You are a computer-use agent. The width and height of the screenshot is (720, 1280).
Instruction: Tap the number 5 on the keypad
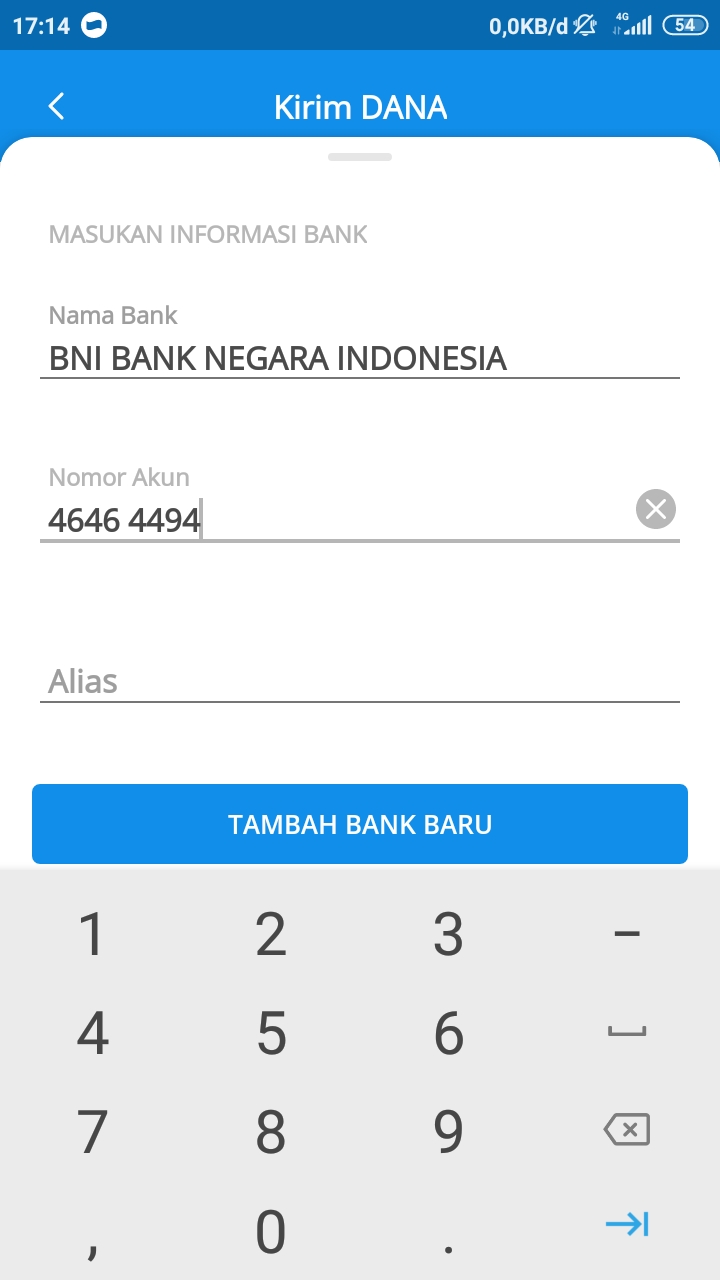tap(270, 1032)
